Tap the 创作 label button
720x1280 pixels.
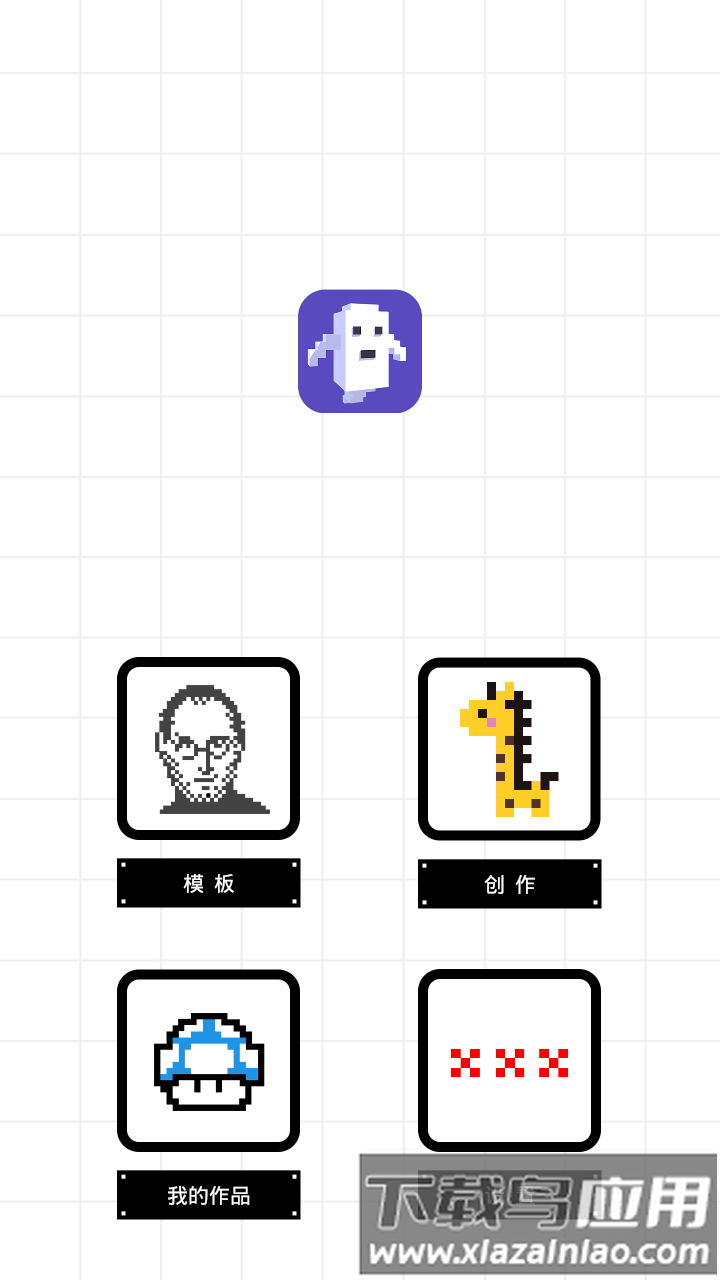click(509, 884)
